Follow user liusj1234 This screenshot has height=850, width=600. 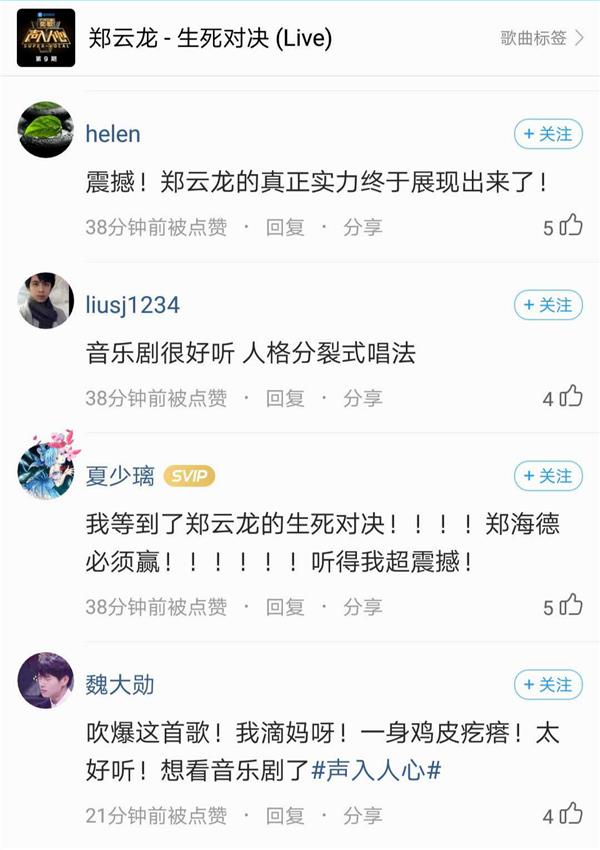548,305
